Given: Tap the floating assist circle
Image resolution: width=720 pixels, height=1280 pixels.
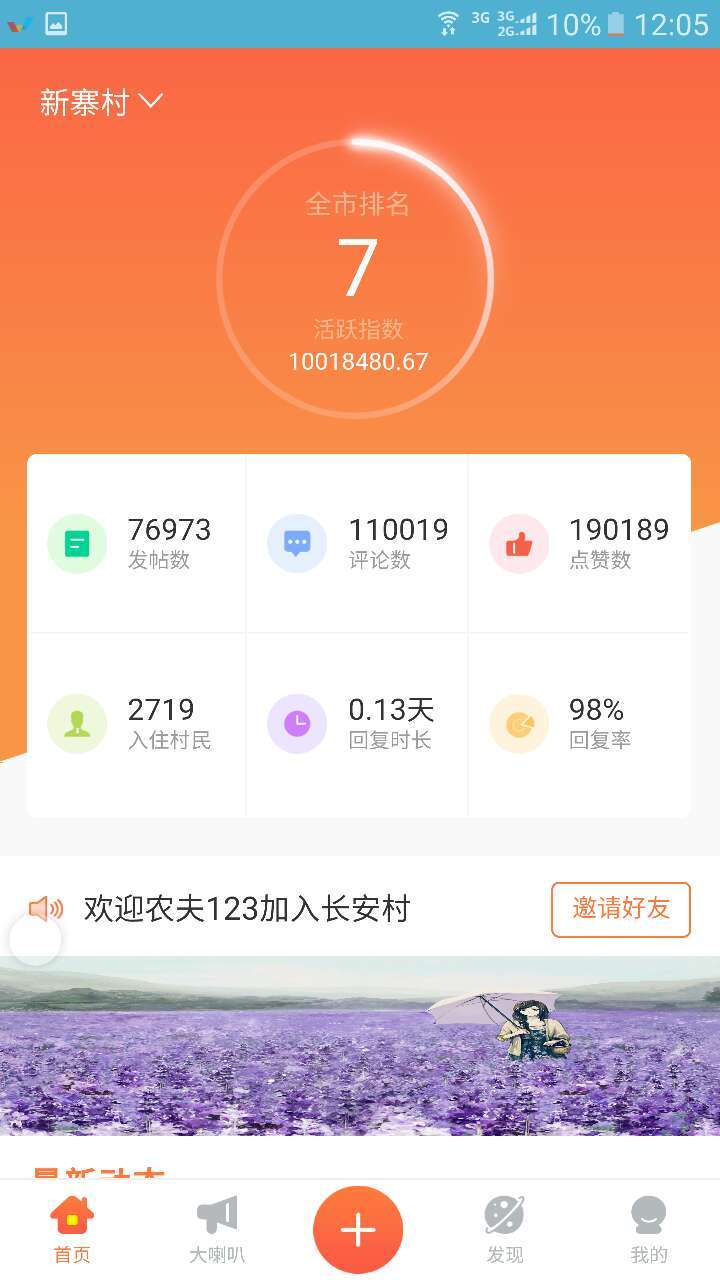Looking at the screenshot, I should coord(35,940).
